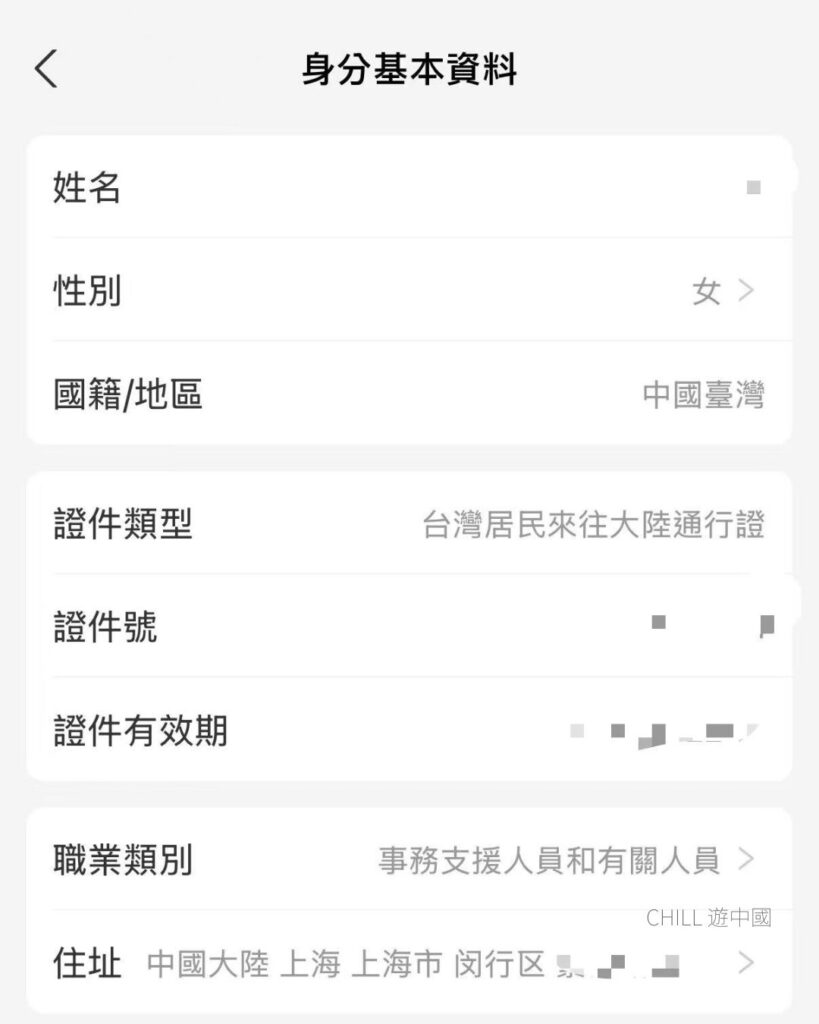The width and height of the screenshot is (819, 1024).
Task: Edit the 住址 address row
Action: pos(408,964)
